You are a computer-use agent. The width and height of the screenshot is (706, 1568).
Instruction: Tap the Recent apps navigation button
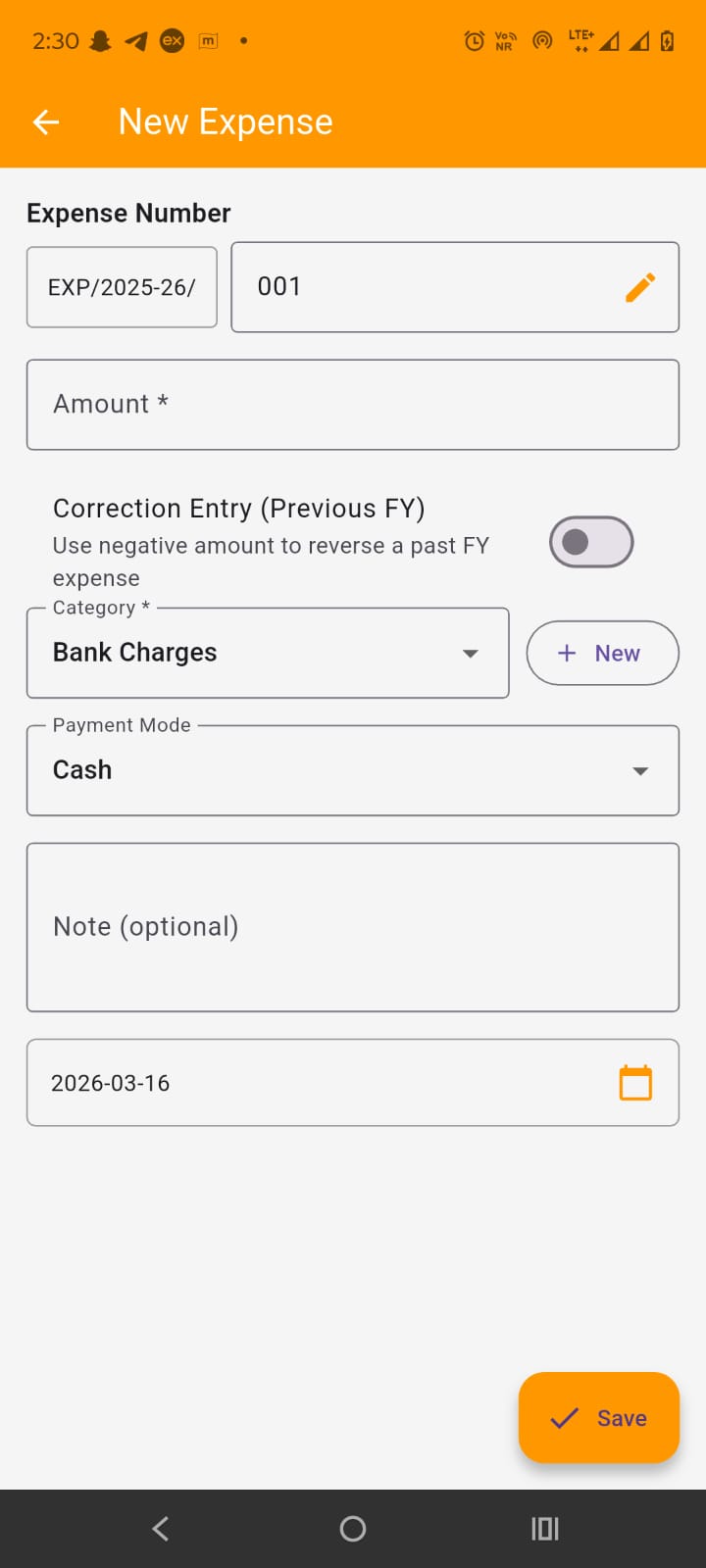(x=543, y=1528)
